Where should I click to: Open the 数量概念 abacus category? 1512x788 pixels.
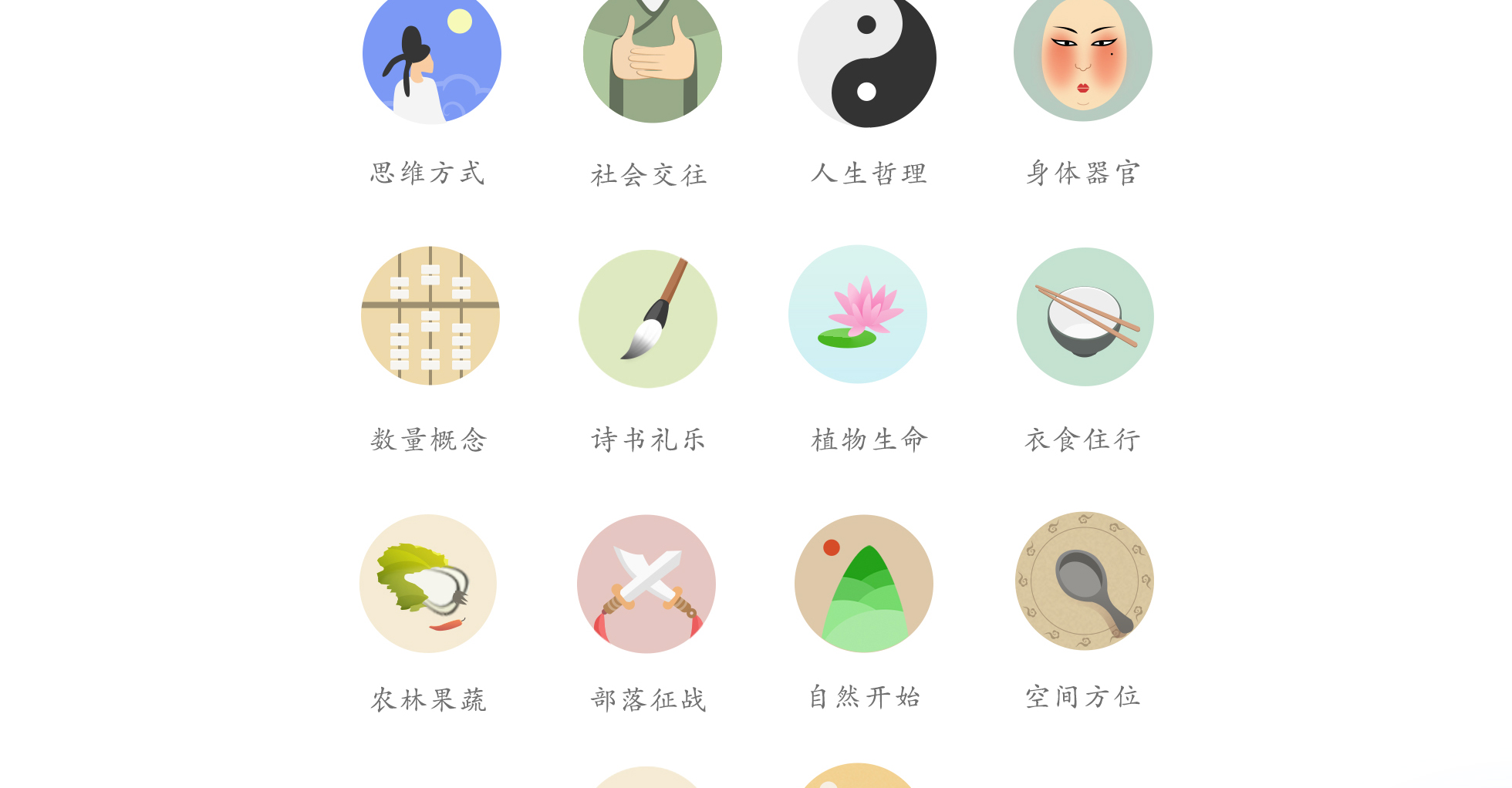click(x=430, y=315)
